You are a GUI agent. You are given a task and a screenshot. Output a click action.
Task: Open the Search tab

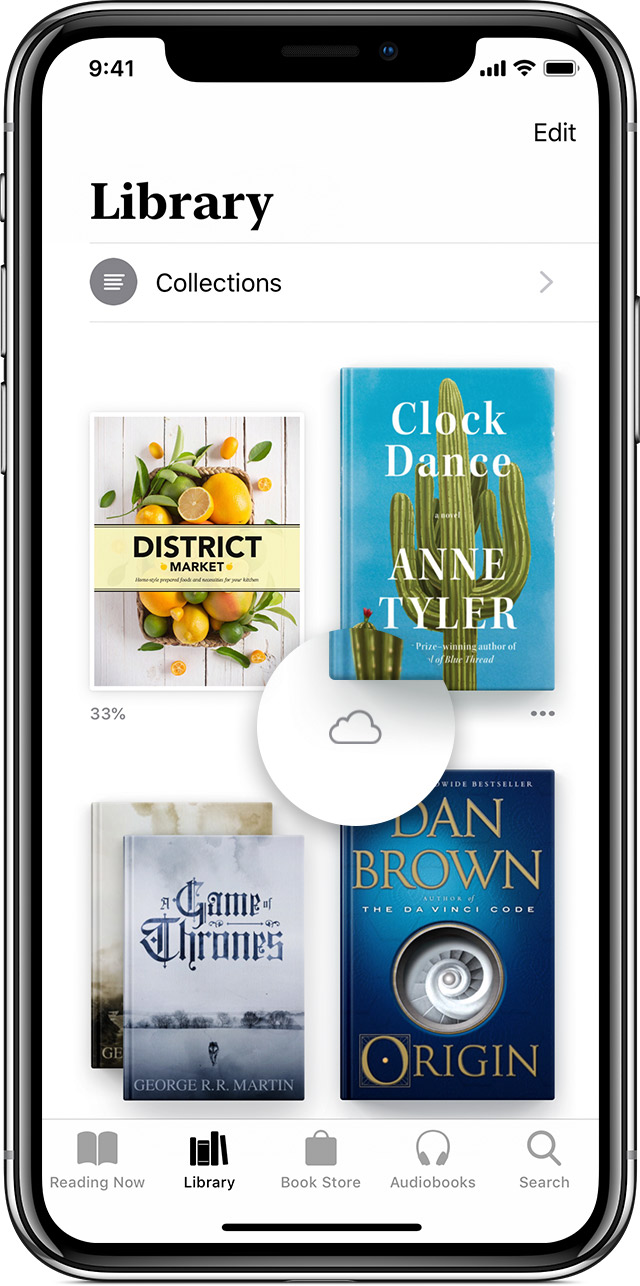click(544, 1160)
